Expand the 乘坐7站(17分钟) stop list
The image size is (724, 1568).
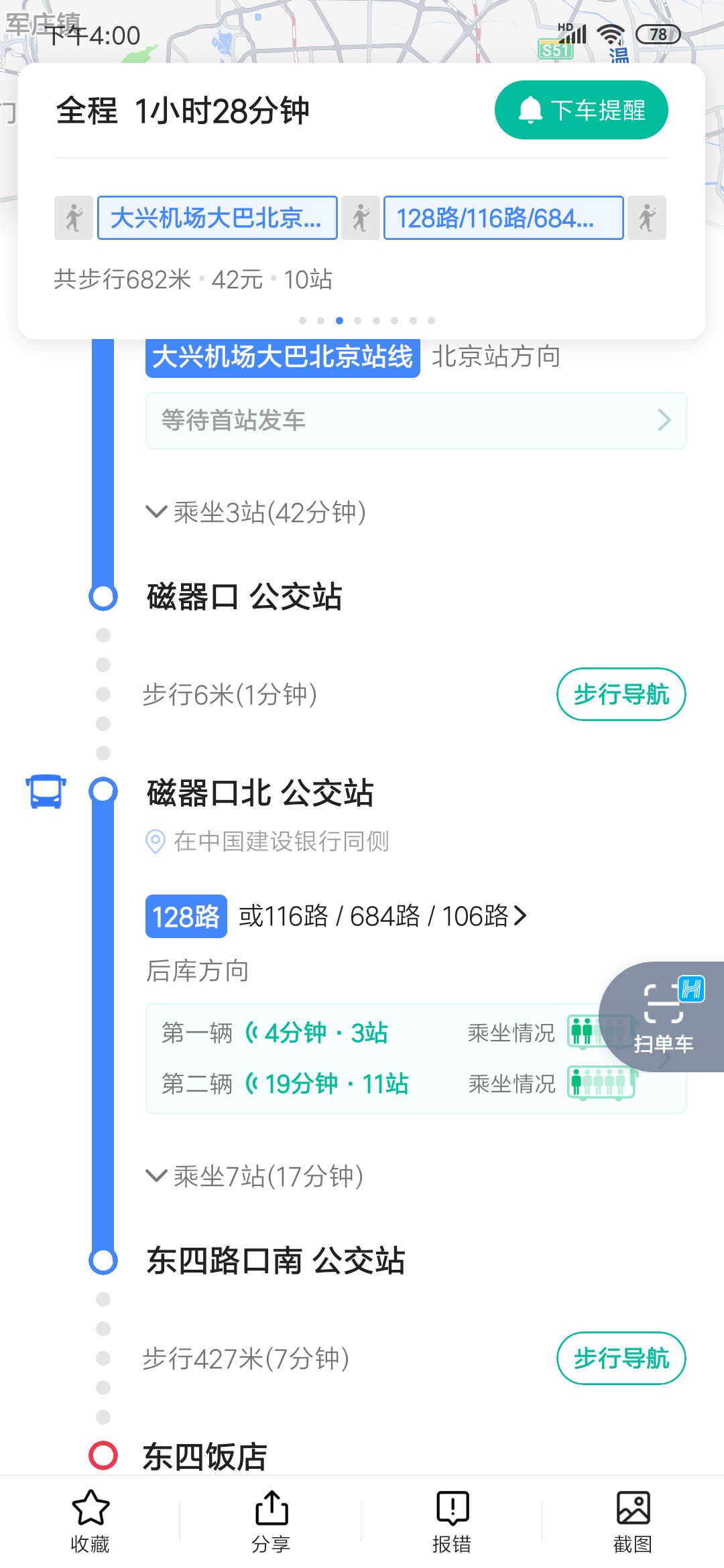pos(255,1177)
